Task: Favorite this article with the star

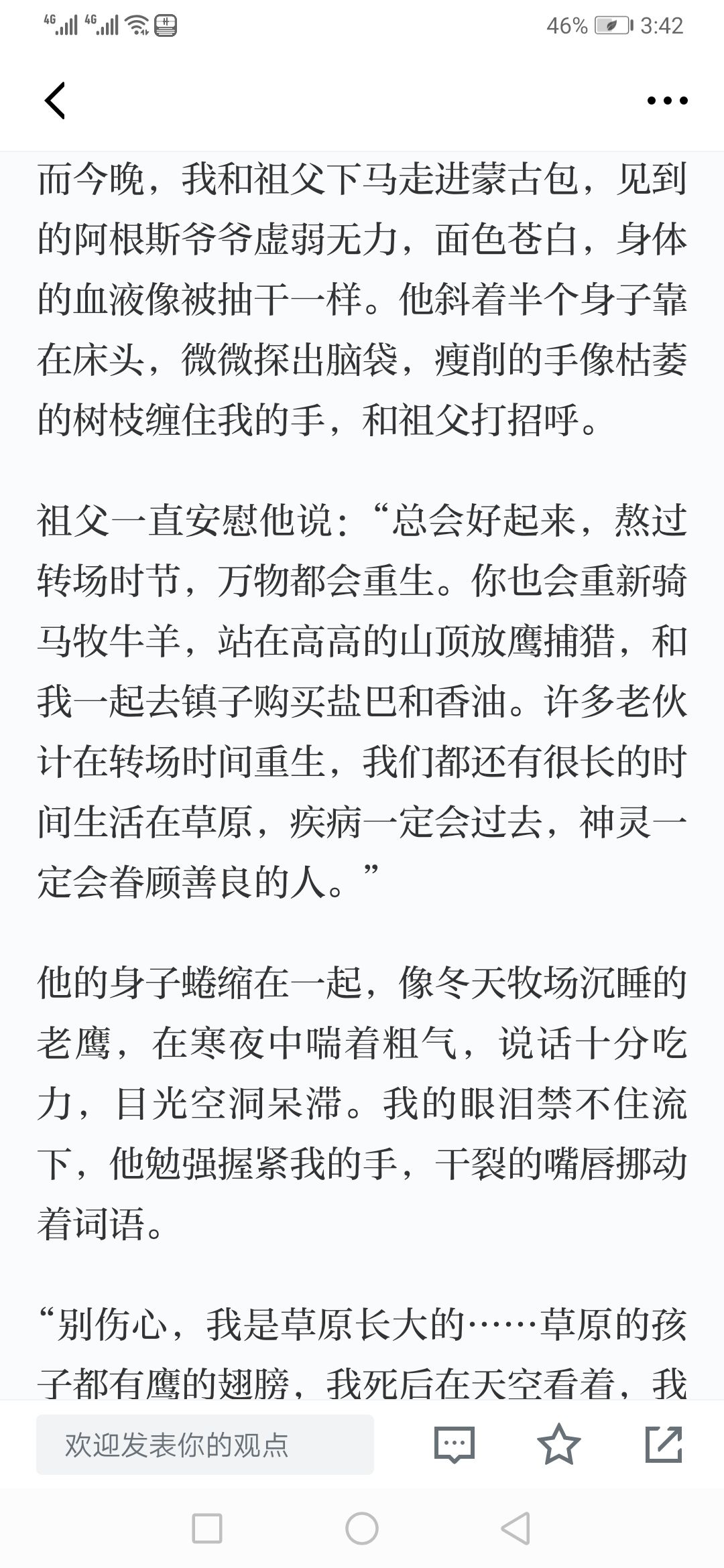Action: coord(559,1444)
